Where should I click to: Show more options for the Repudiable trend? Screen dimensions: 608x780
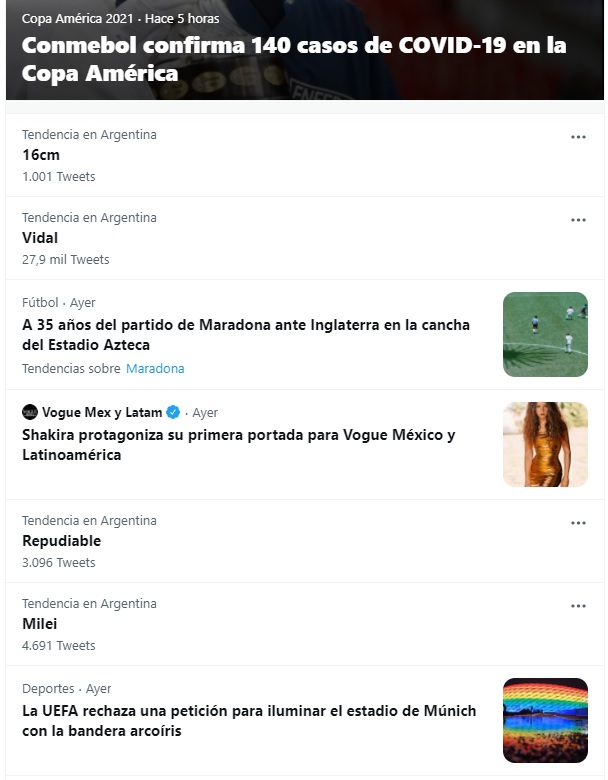[x=578, y=523]
